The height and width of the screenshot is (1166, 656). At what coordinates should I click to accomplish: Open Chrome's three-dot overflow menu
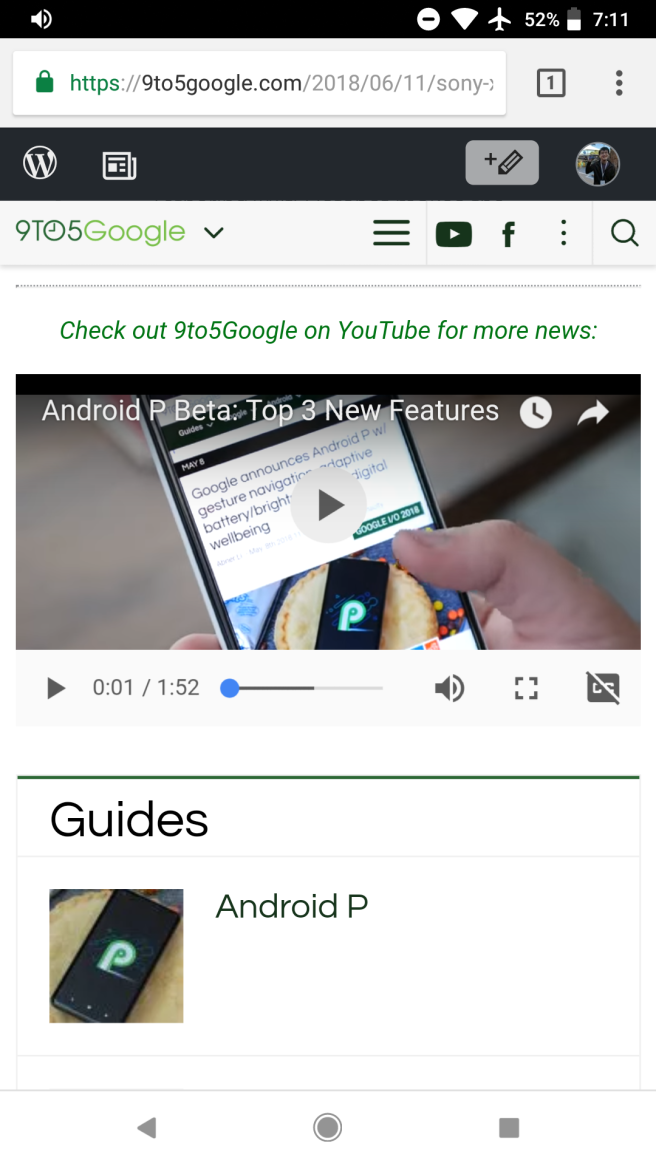click(x=619, y=83)
